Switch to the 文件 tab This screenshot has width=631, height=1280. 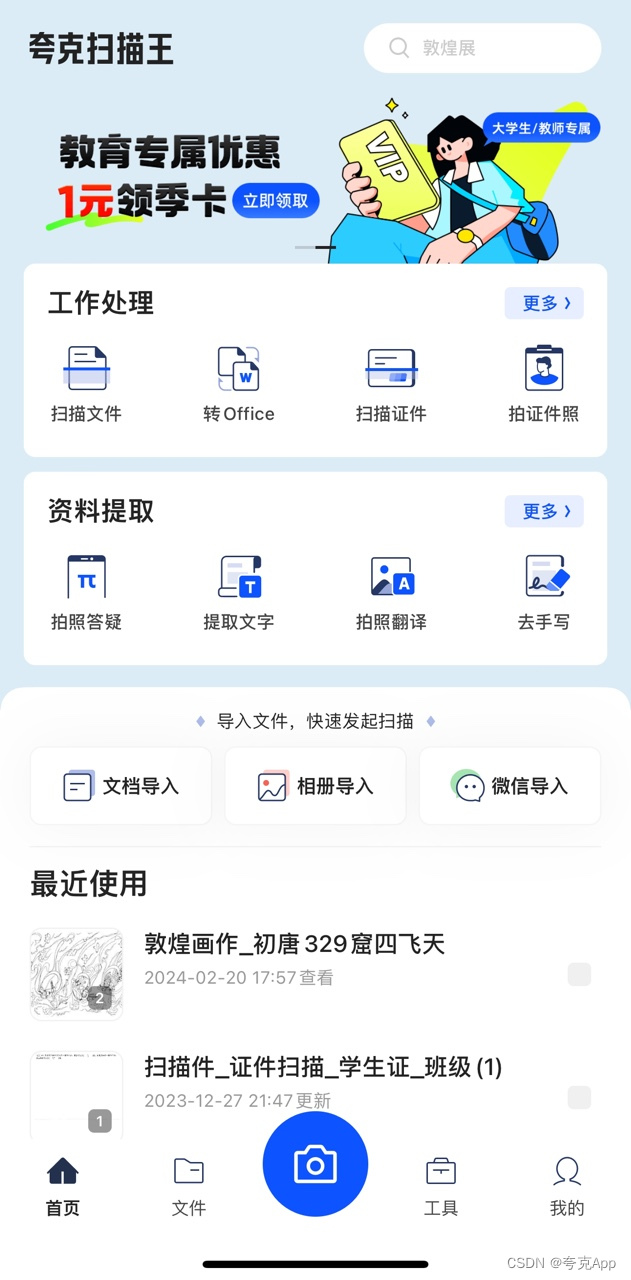pyautogui.click(x=189, y=1186)
